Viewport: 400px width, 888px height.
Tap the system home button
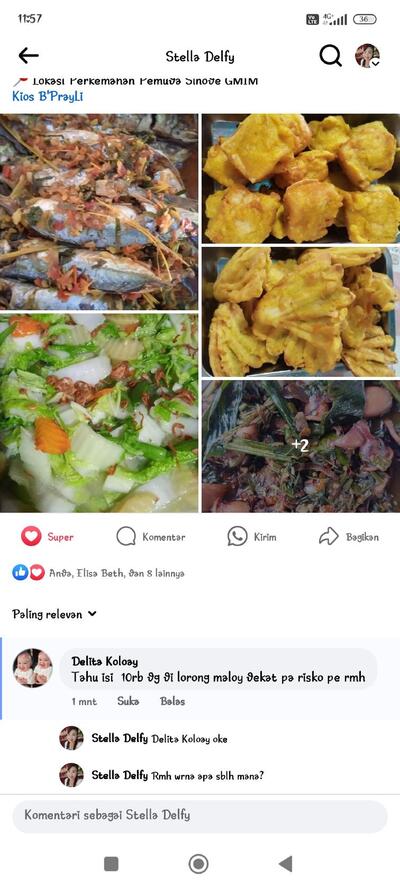coord(198,864)
